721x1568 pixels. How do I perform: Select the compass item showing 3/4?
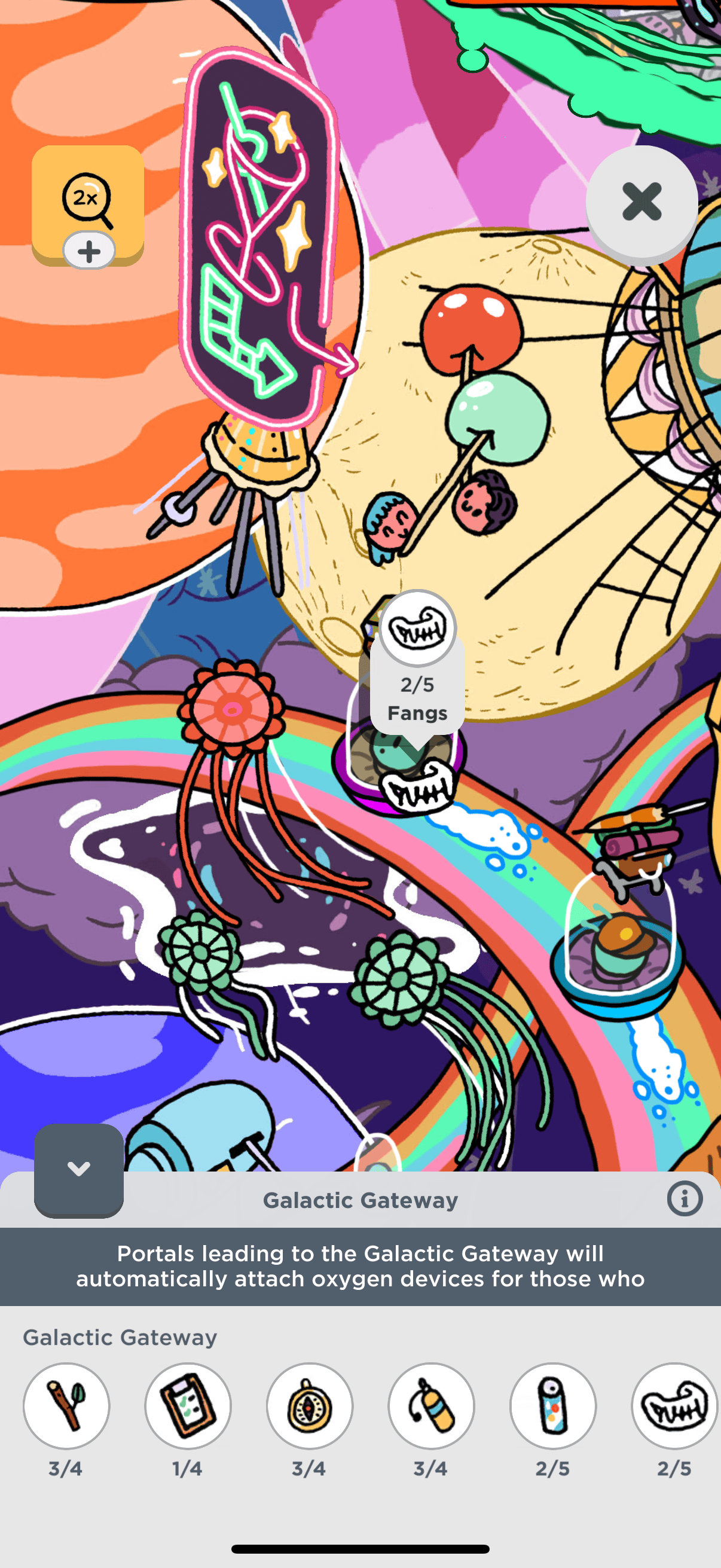310,1405
